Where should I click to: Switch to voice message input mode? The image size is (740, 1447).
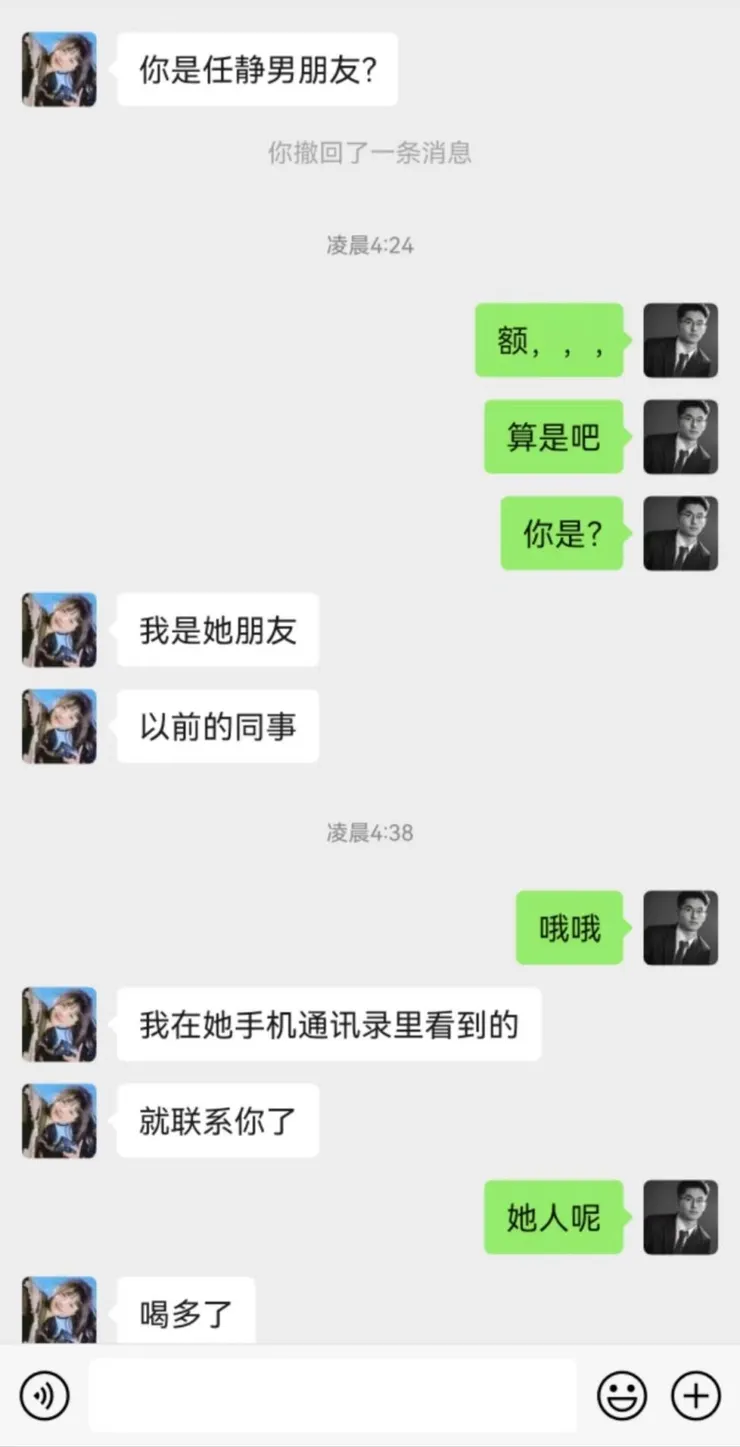pyautogui.click(x=44, y=1394)
